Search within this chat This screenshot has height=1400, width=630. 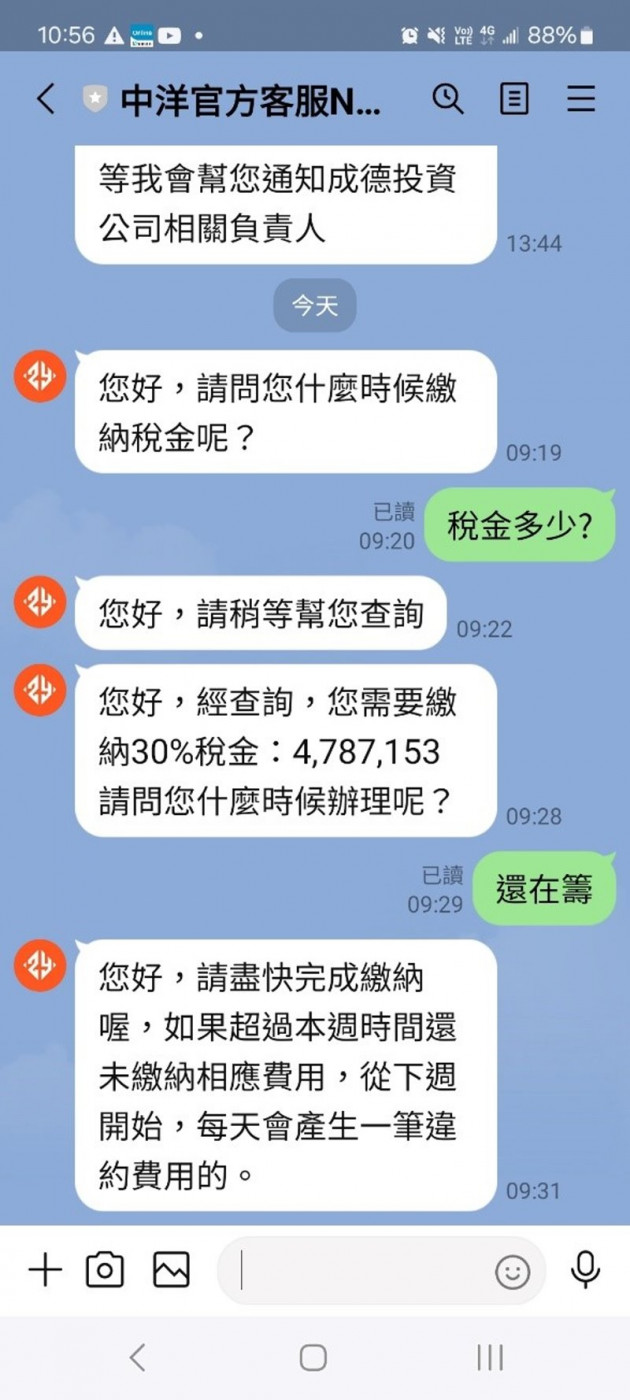tap(447, 99)
